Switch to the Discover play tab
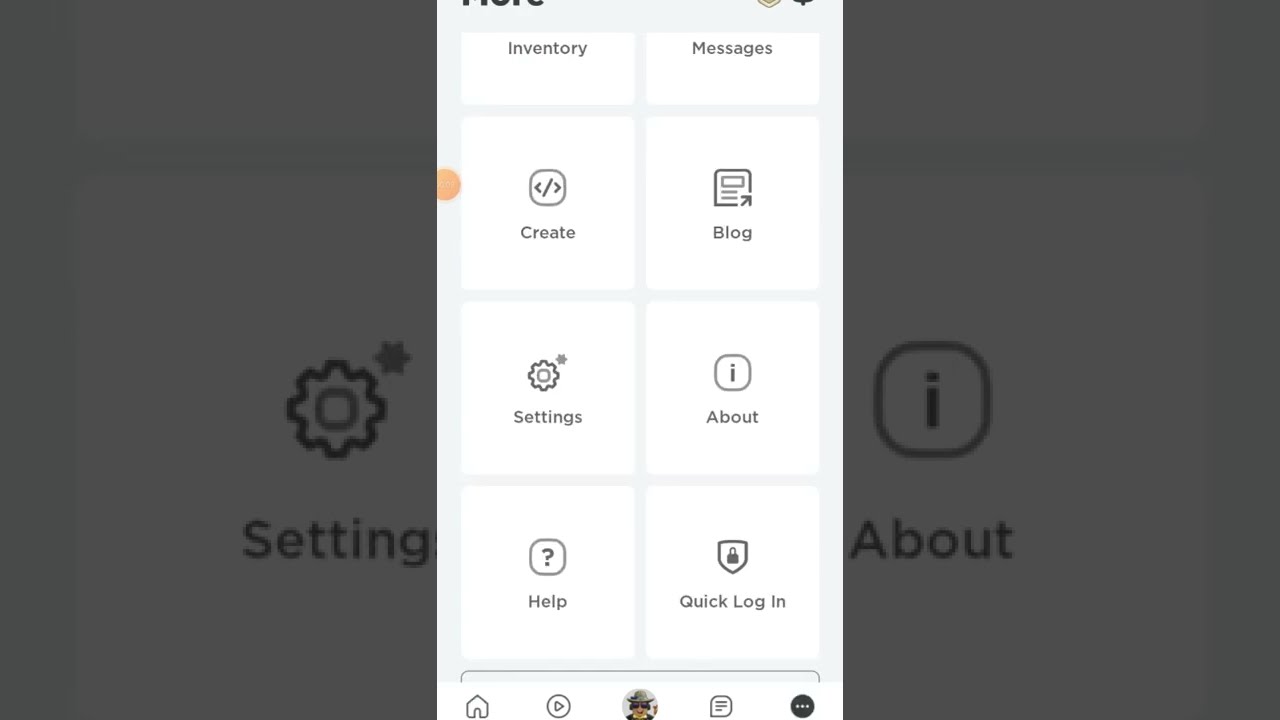The height and width of the screenshot is (720, 1280). (559, 706)
